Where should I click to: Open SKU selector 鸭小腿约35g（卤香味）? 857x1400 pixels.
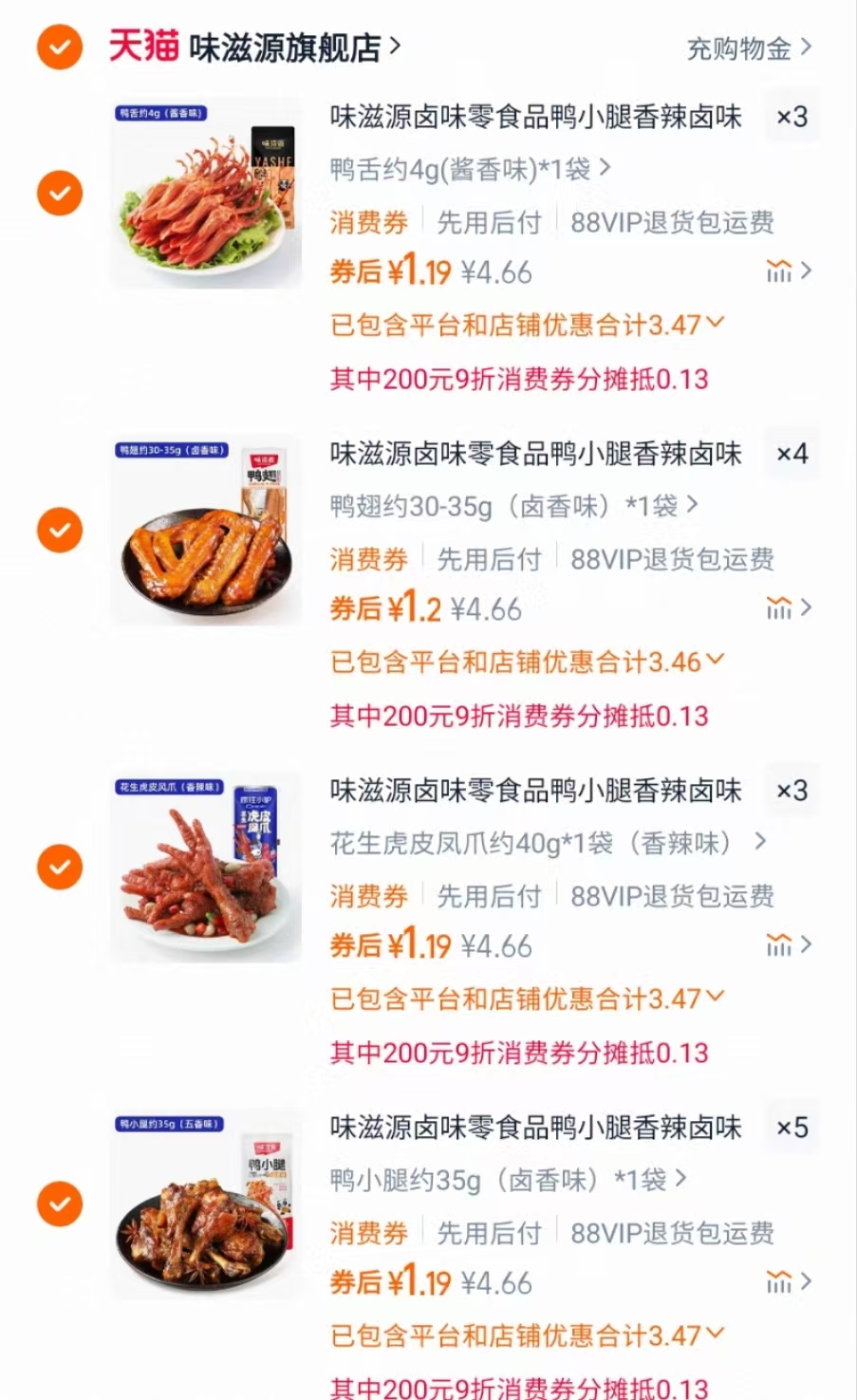tap(503, 1180)
